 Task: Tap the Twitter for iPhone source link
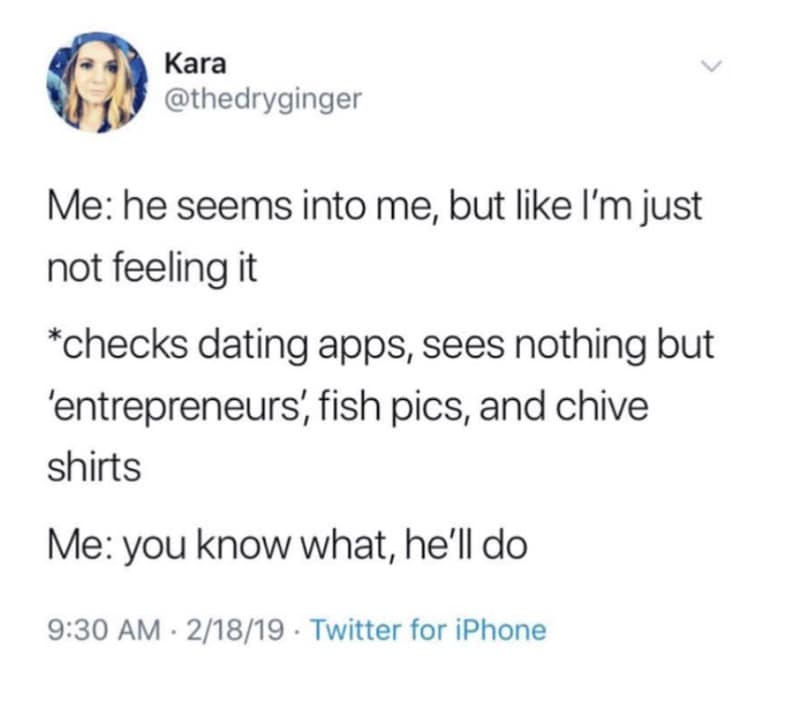pos(430,631)
